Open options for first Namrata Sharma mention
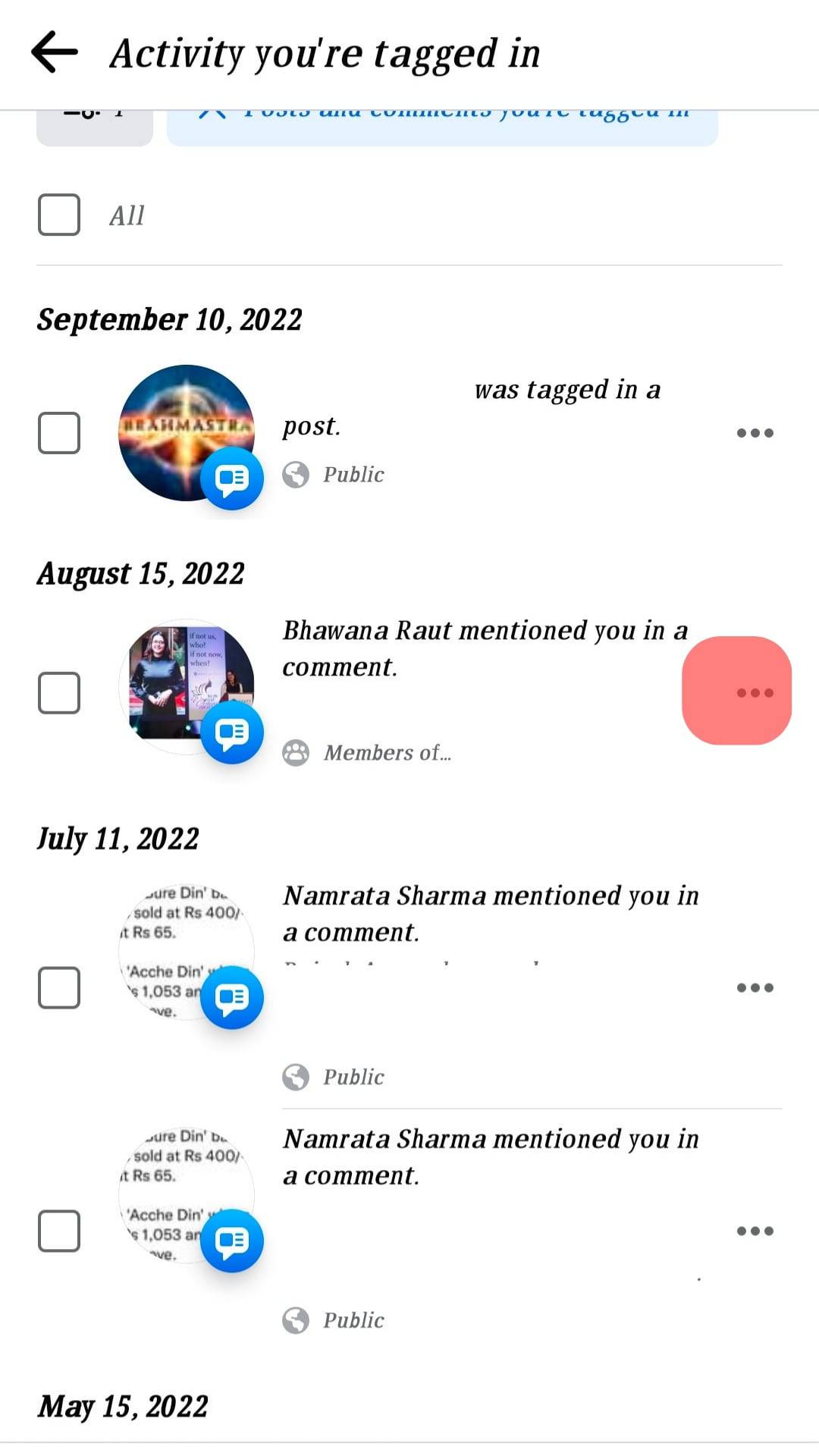This screenshot has height=1456, width=819. (755, 987)
